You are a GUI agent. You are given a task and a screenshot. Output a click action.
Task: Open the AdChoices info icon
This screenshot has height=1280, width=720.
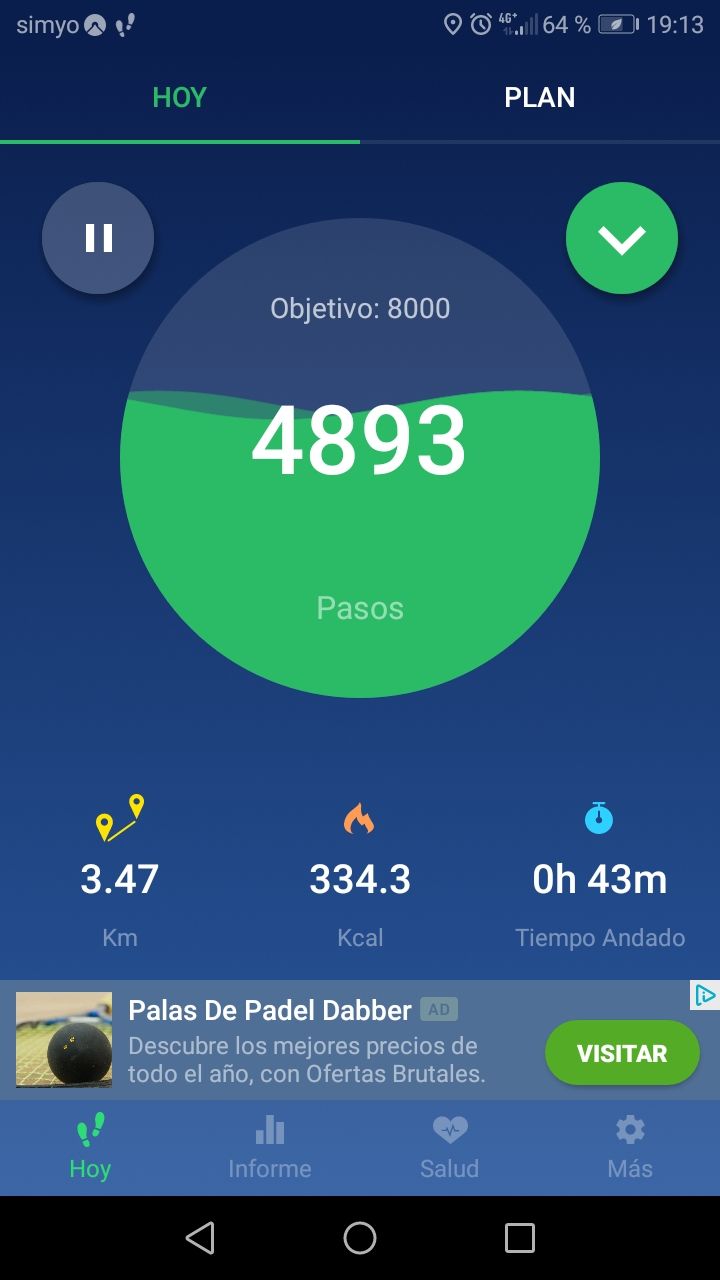(705, 995)
